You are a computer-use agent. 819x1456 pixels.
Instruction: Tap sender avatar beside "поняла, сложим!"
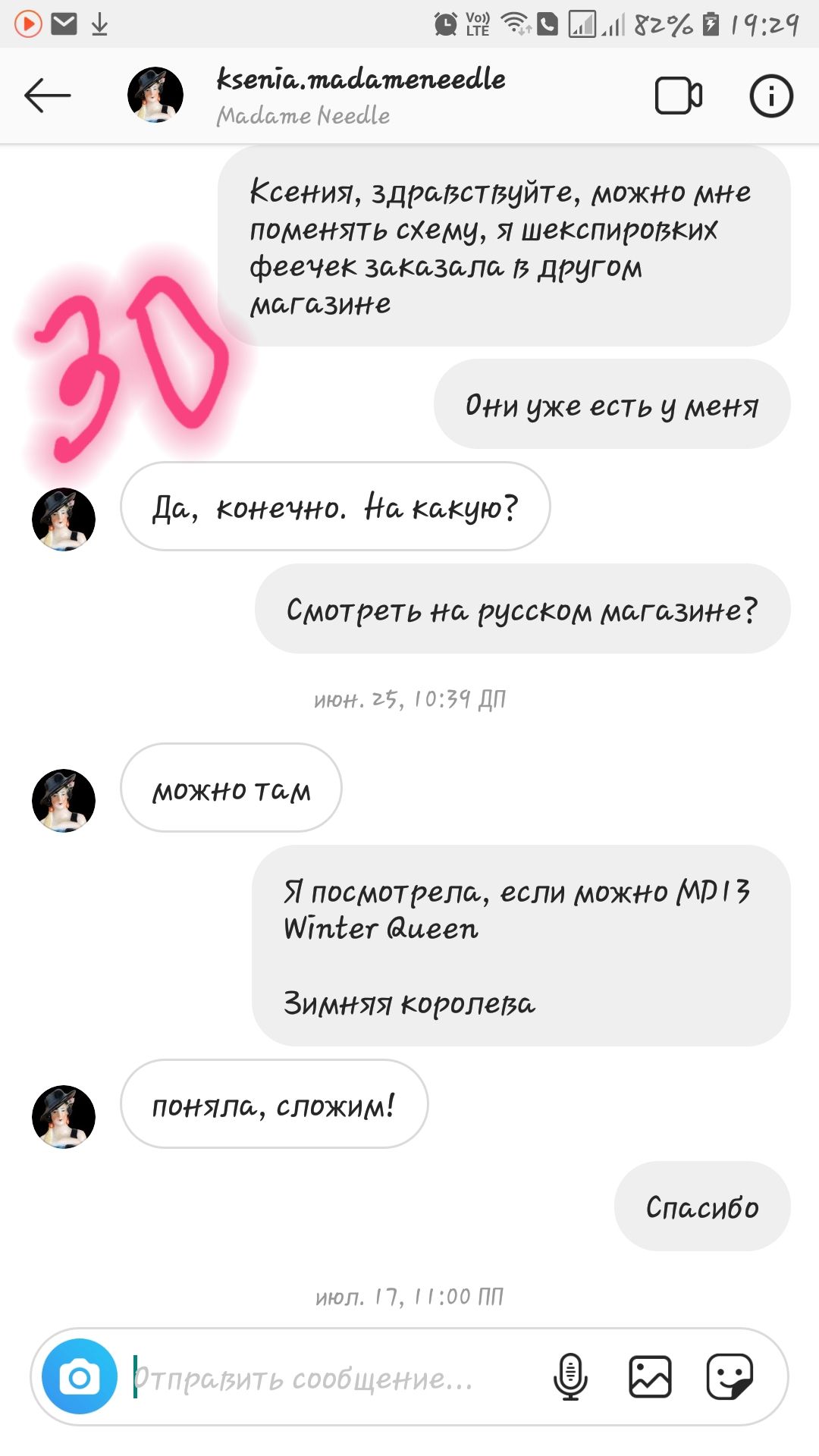pos(64,1116)
